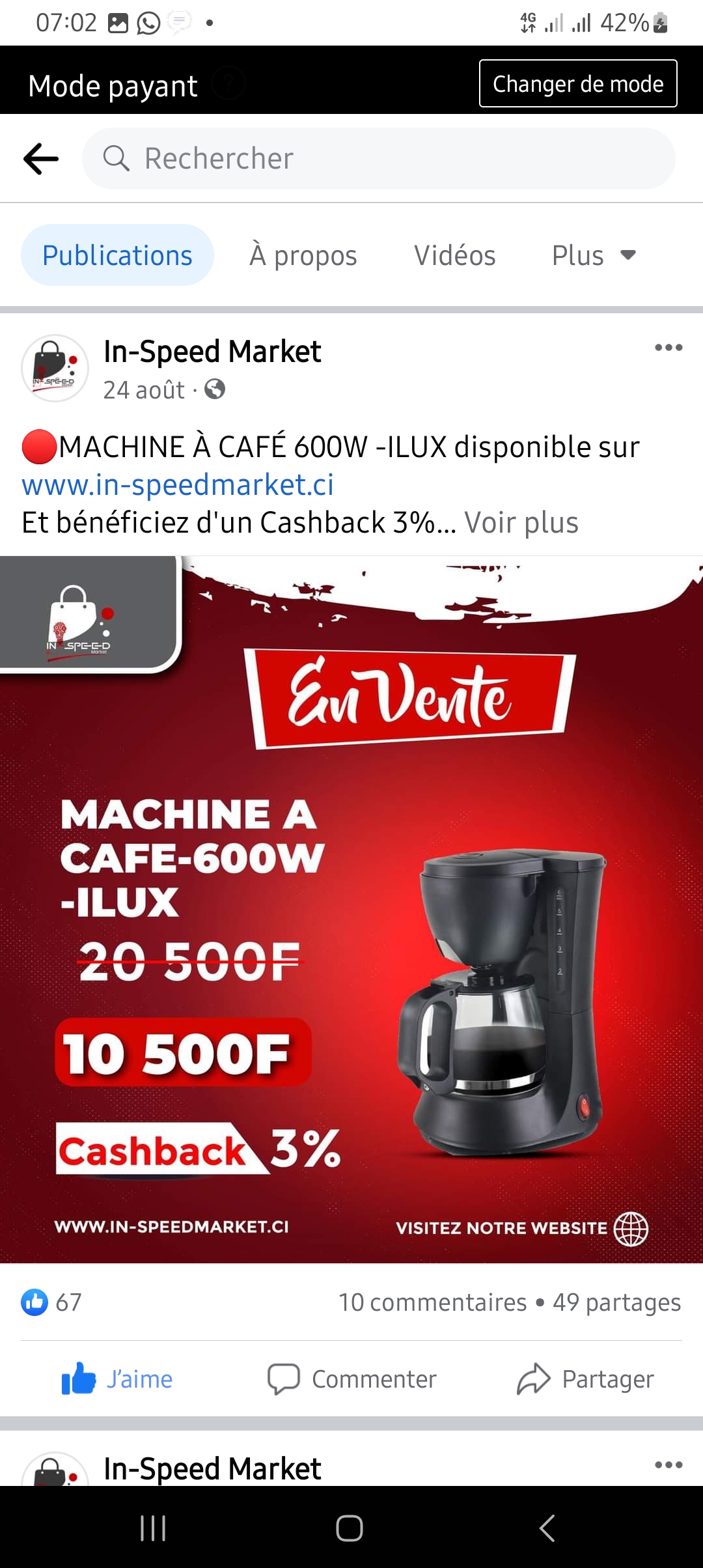View the 10 commentaires on the post

(x=432, y=1302)
